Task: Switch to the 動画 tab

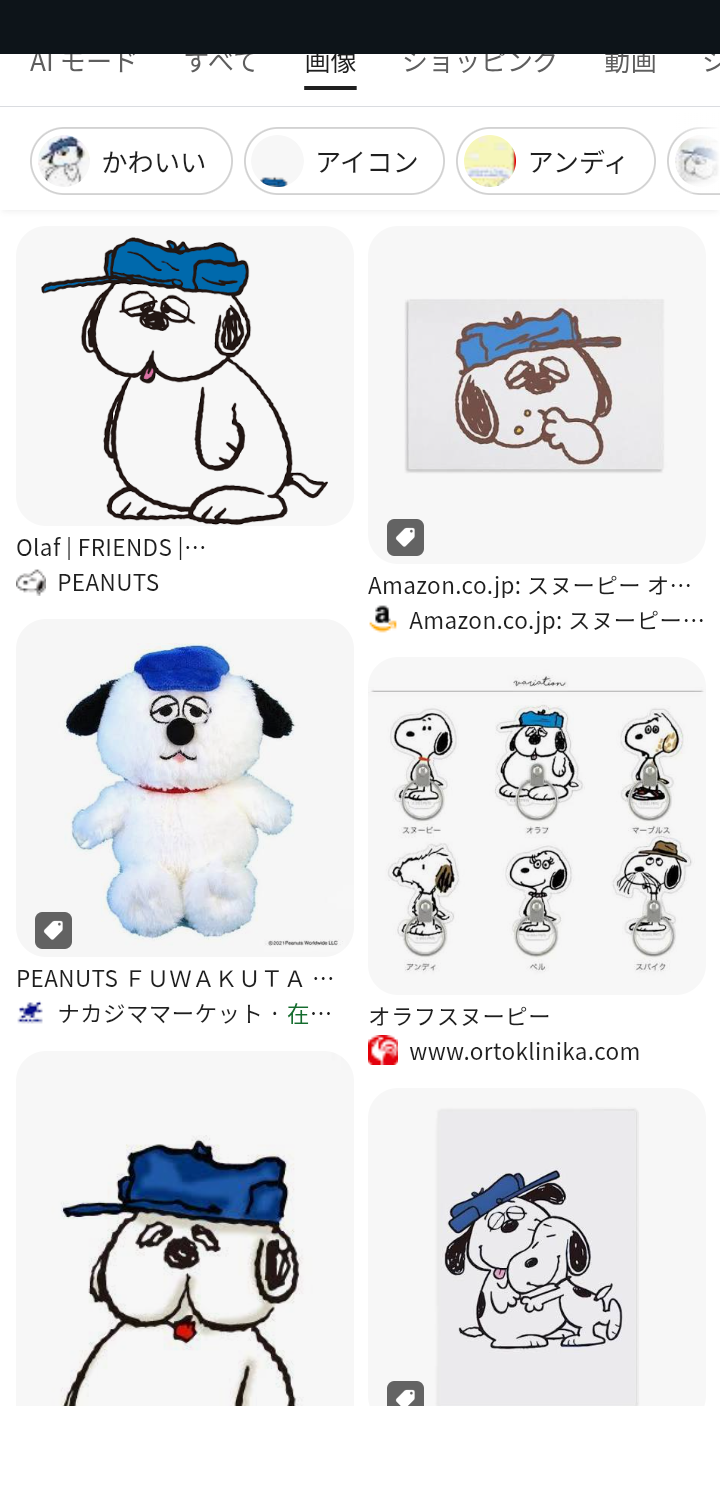Action: (x=630, y=62)
